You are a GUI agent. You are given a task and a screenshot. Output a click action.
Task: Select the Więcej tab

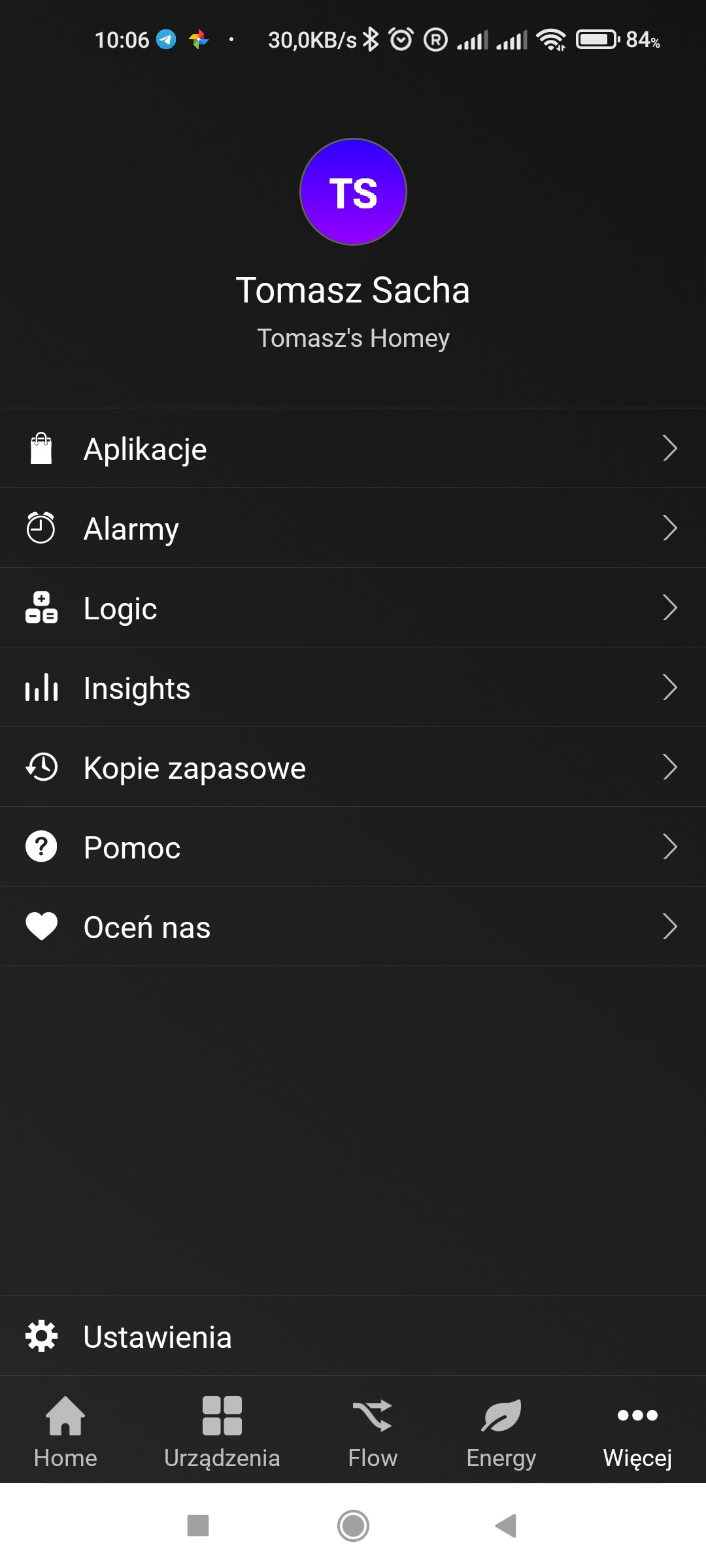click(637, 1432)
